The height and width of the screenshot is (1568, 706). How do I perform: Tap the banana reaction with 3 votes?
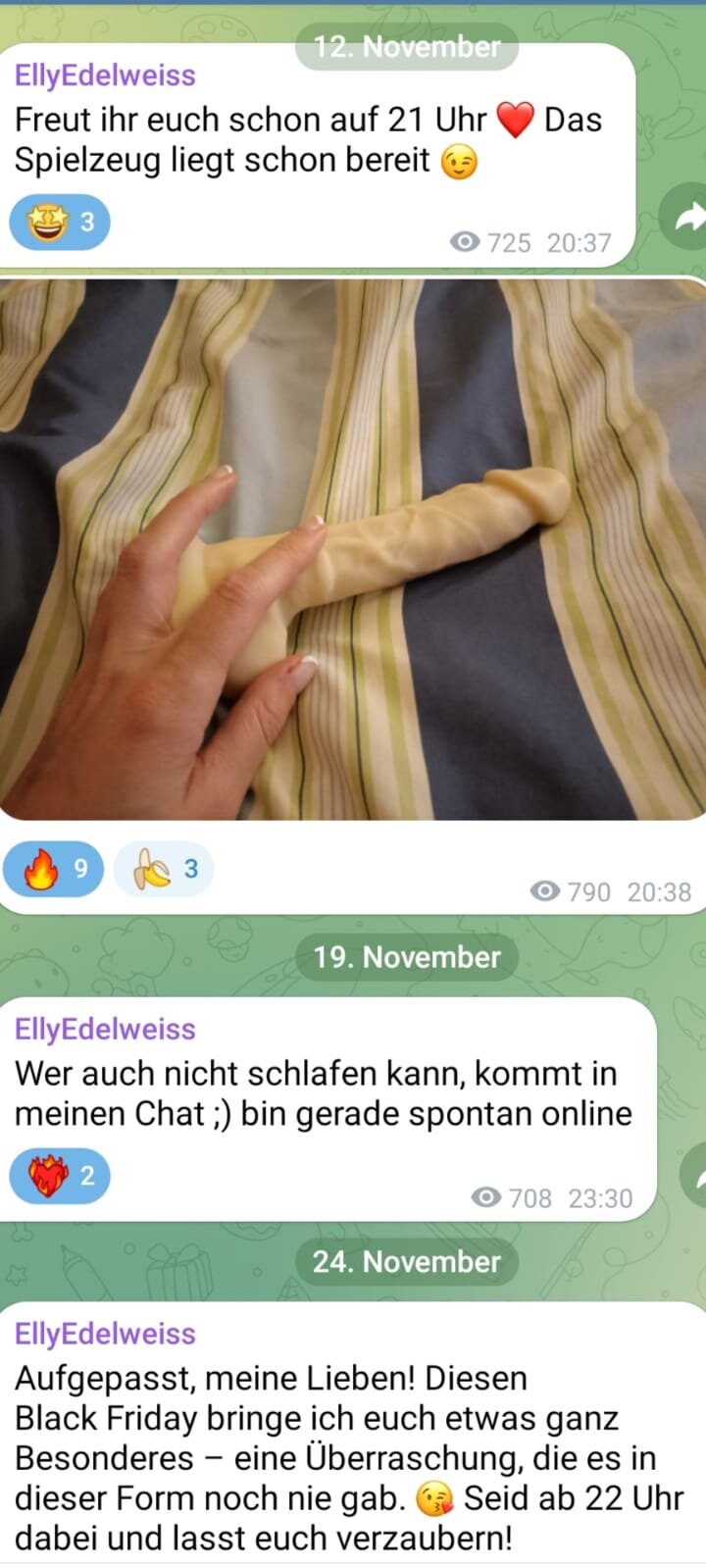click(x=164, y=869)
